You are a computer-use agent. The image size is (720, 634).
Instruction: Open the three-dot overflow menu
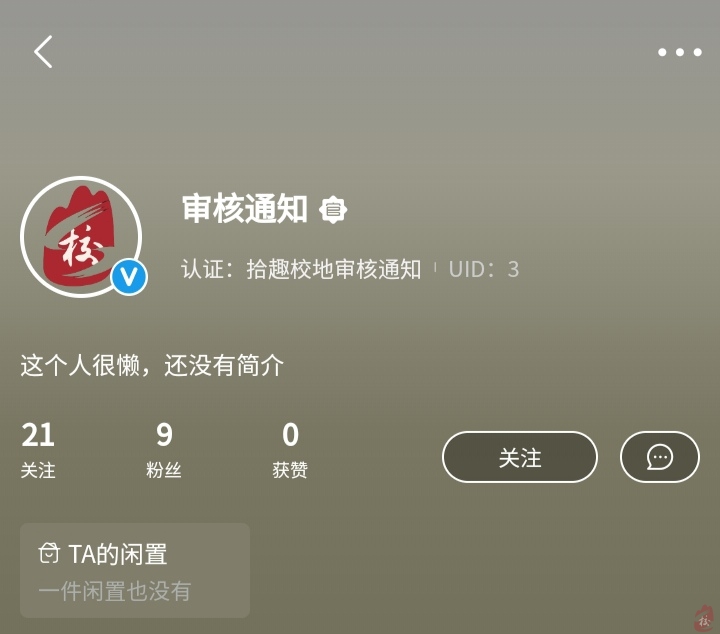coord(679,52)
